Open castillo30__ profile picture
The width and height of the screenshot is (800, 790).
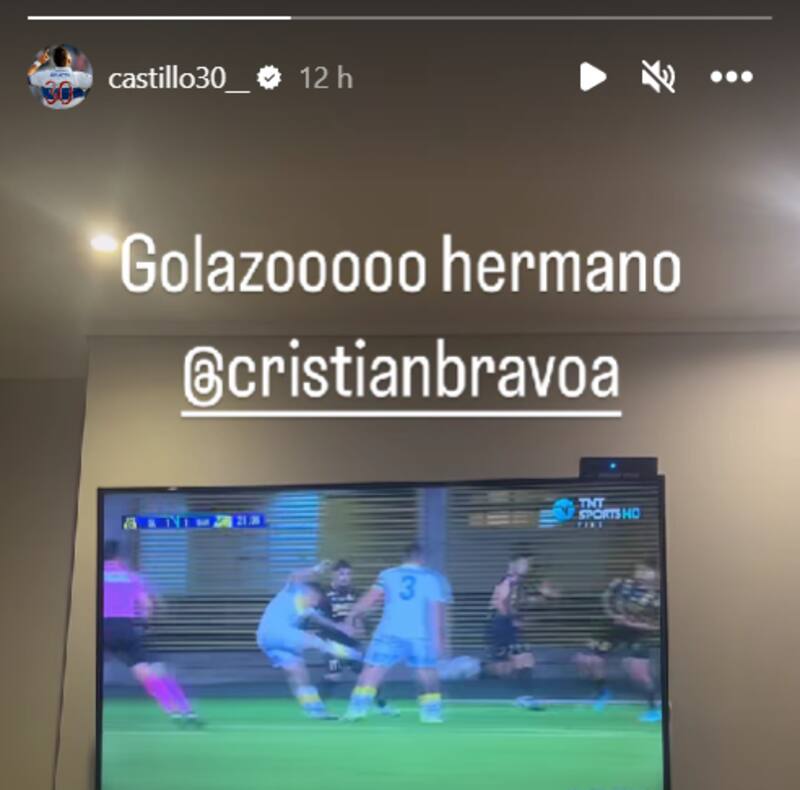60,77
